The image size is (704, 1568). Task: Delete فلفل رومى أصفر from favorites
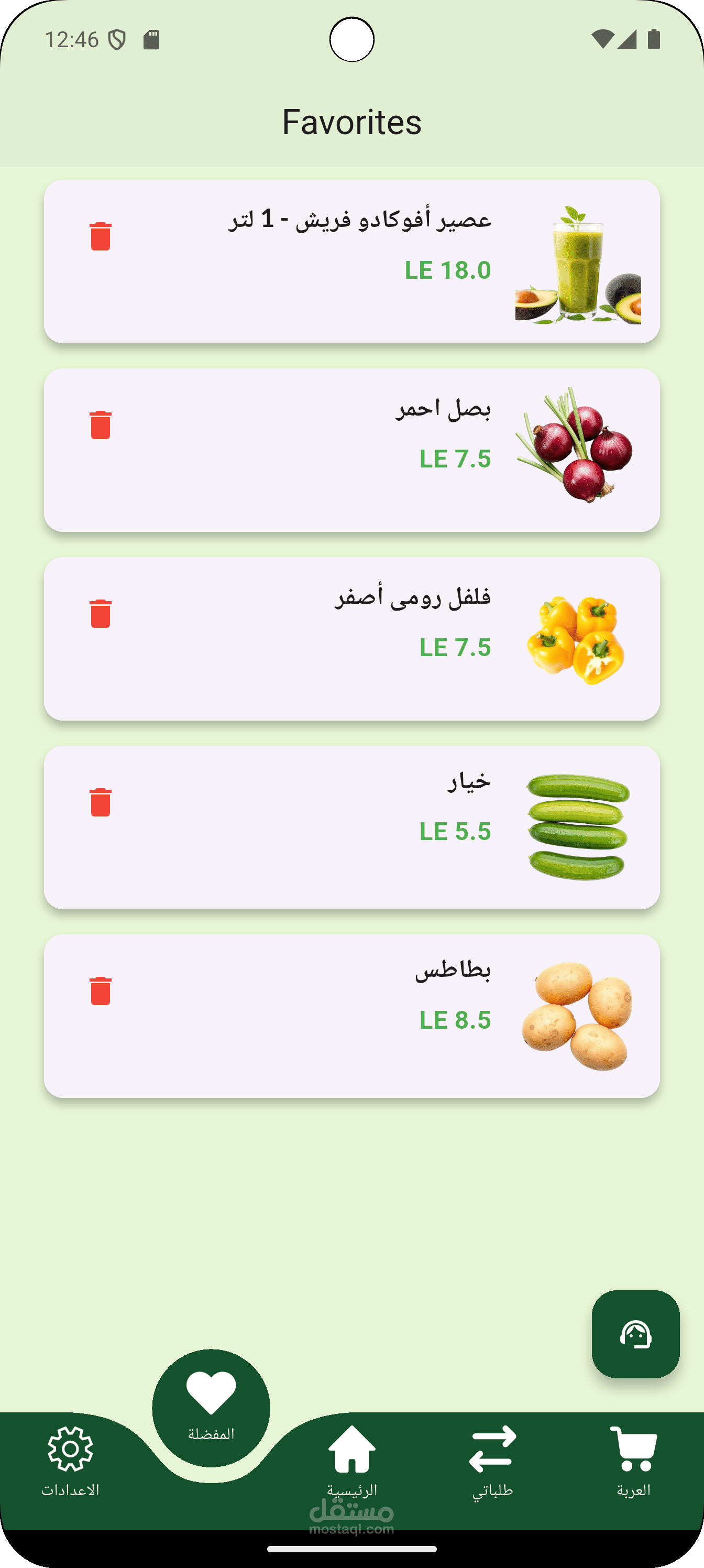[x=101, y=614]
